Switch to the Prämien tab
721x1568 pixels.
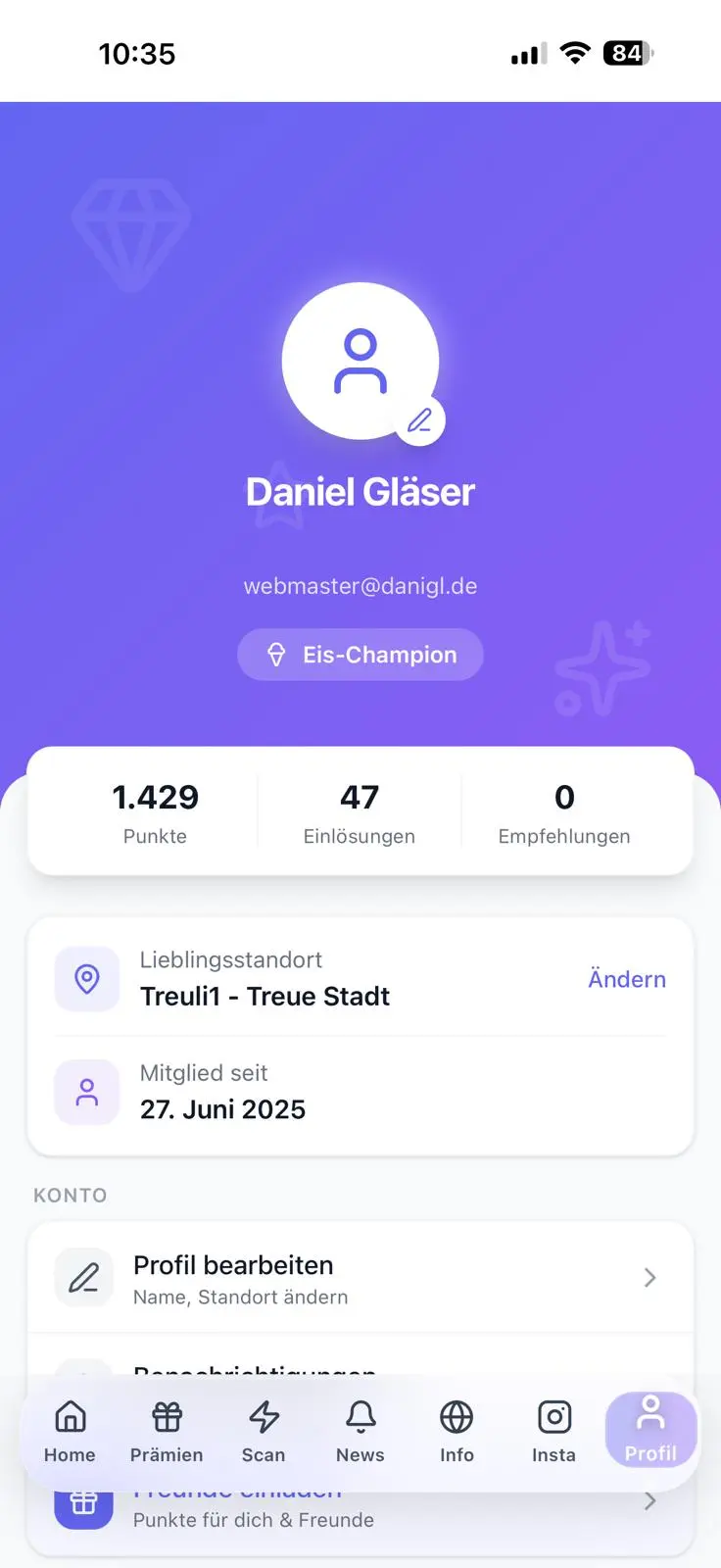(167, 1432)
